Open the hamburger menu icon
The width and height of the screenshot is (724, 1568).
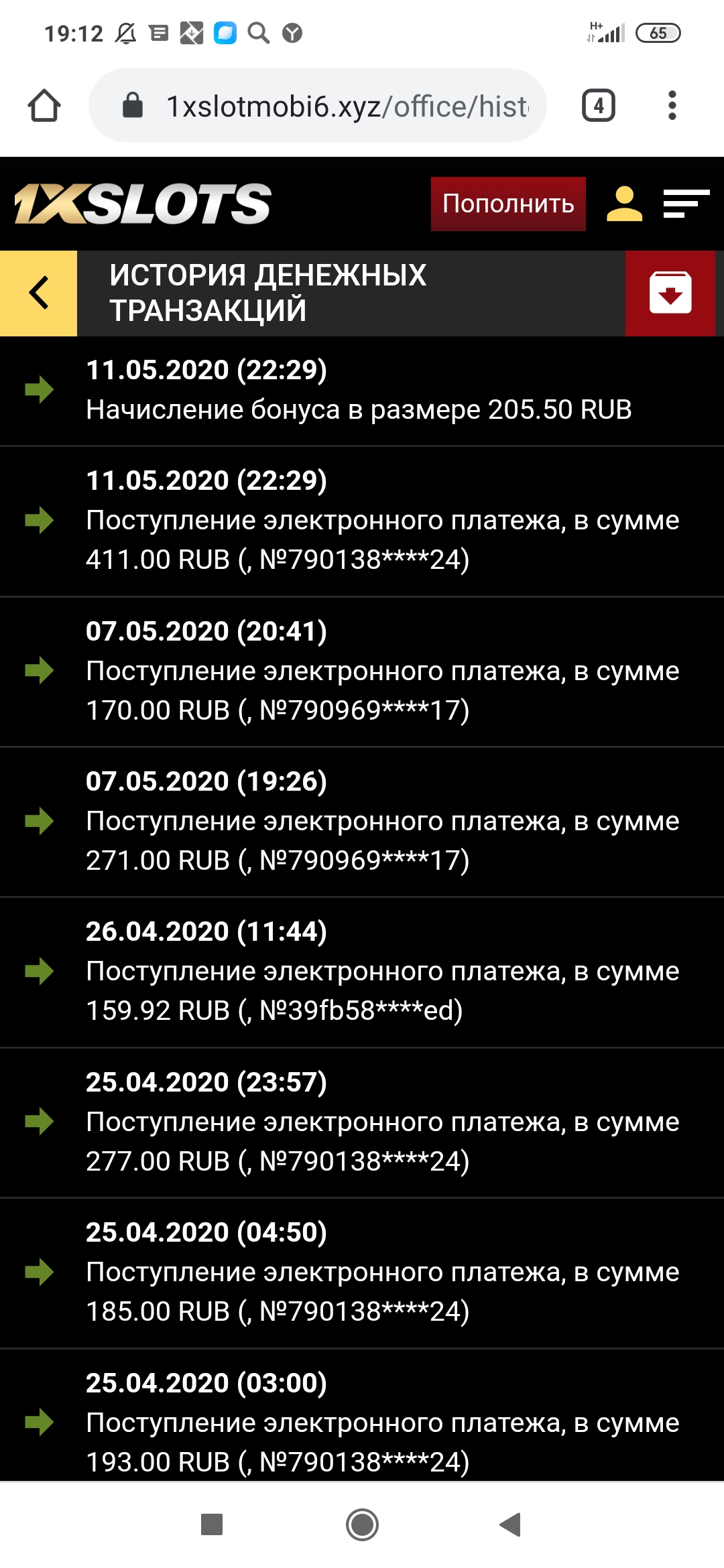[685, 203]
